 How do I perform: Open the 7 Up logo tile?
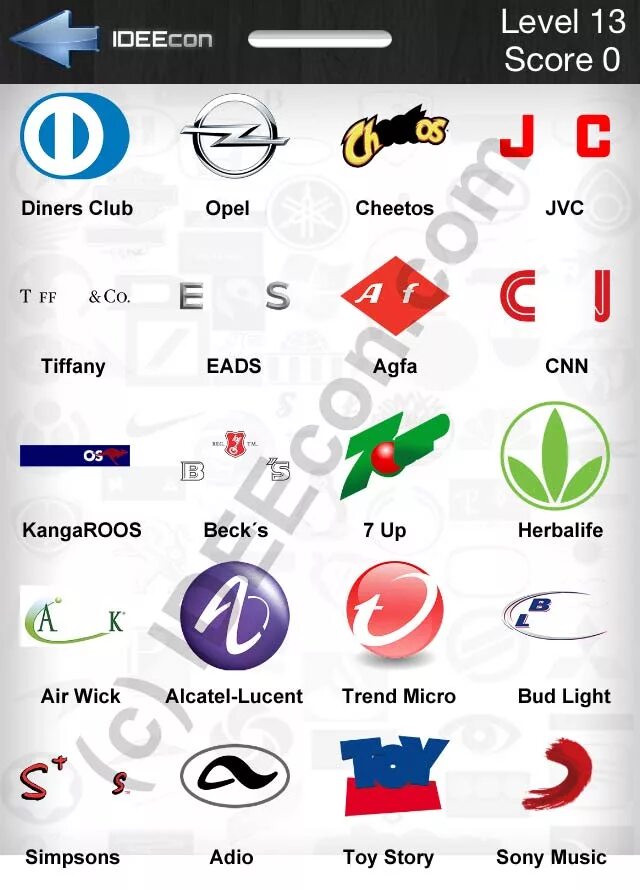(x=394, y=456)
